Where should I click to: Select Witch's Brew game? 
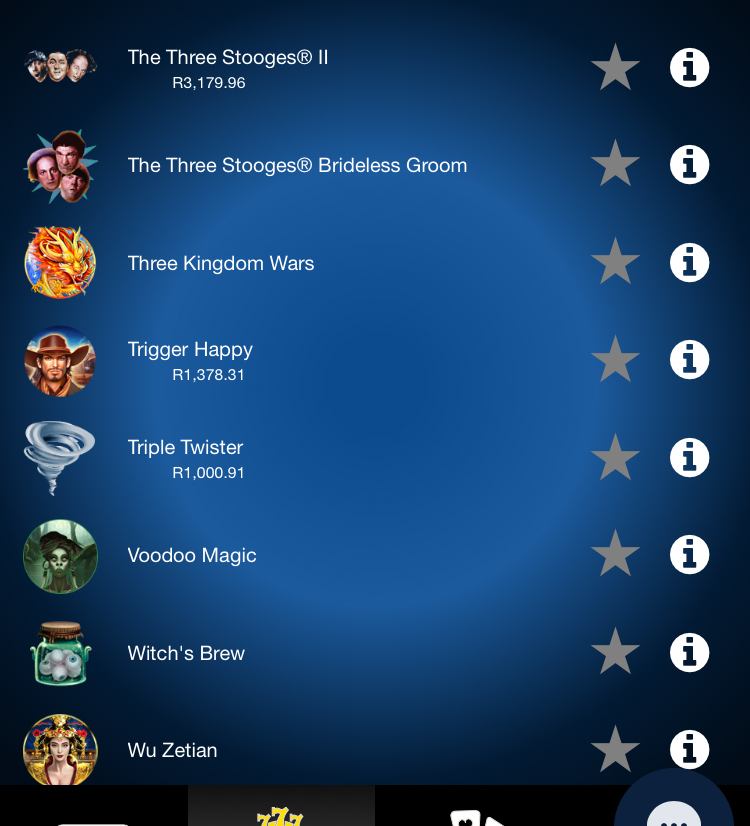[x=186, y=654]
